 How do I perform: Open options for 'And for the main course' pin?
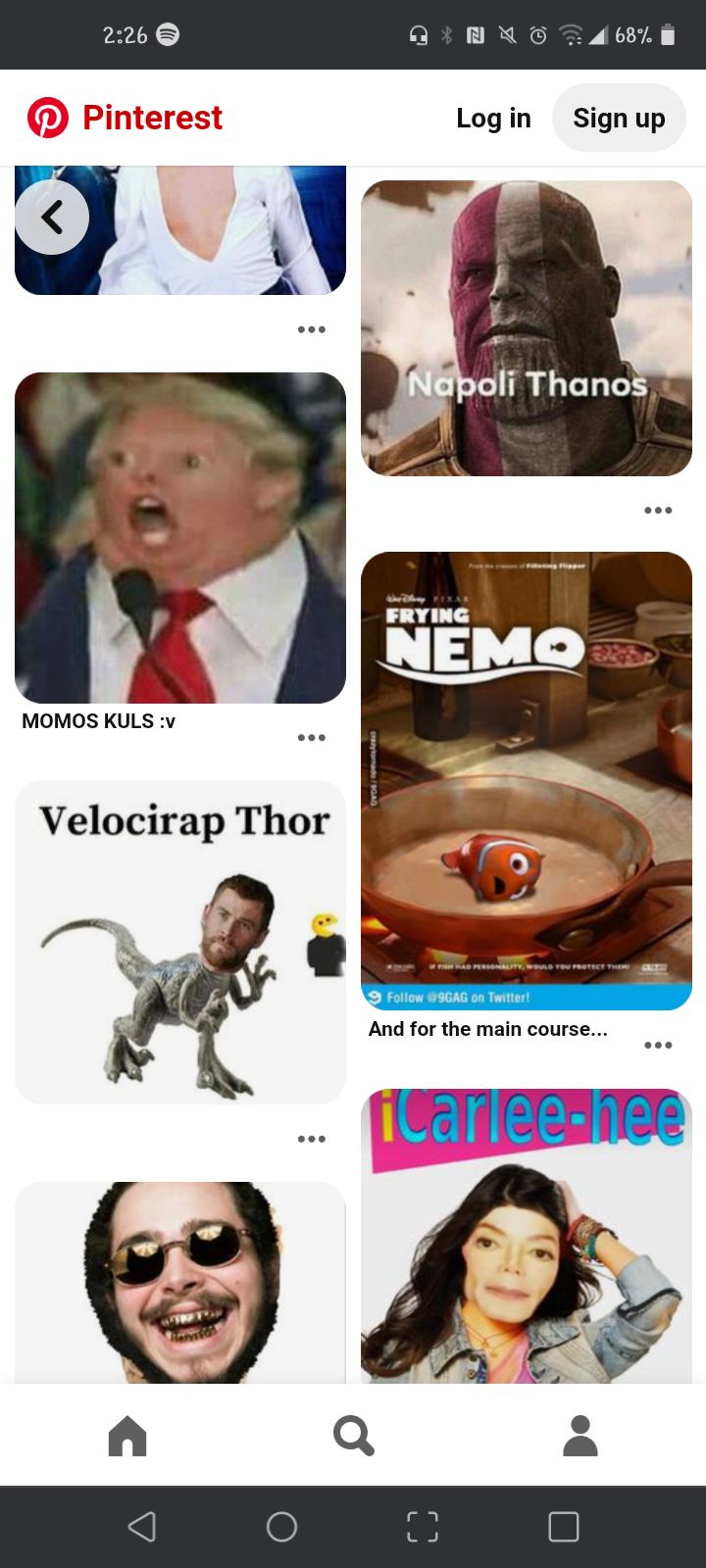point(658,1046)
